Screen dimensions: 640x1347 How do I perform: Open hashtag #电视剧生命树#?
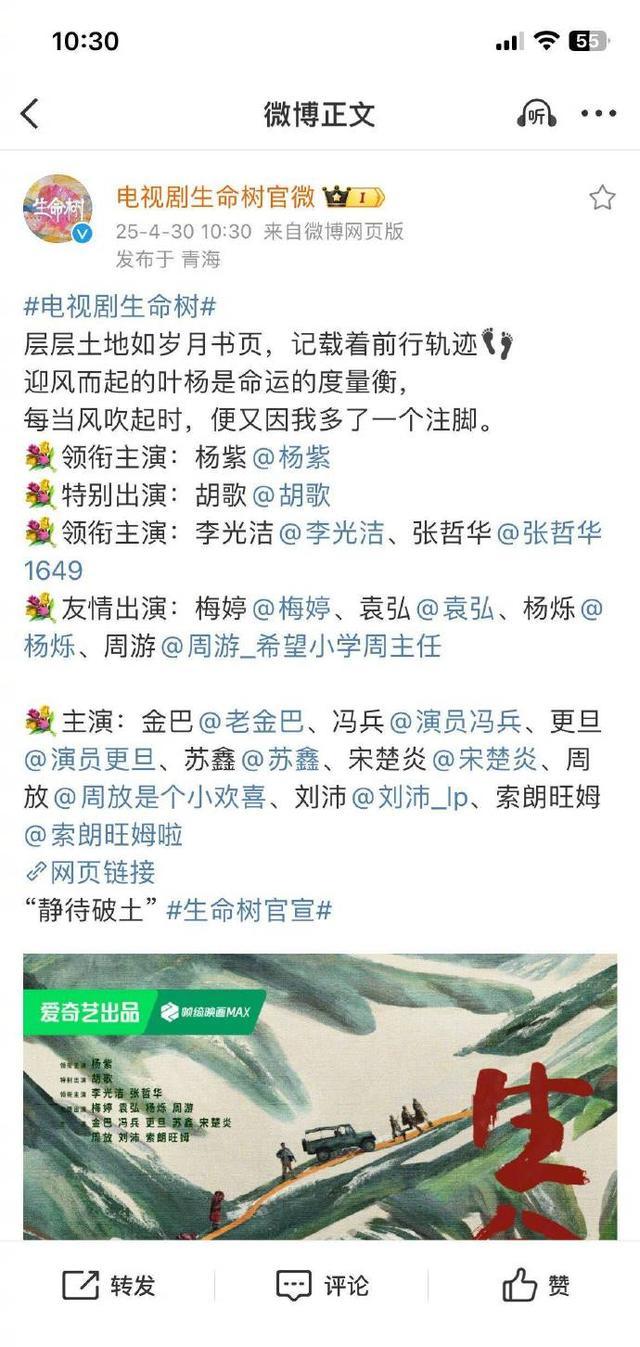[120, 307]
